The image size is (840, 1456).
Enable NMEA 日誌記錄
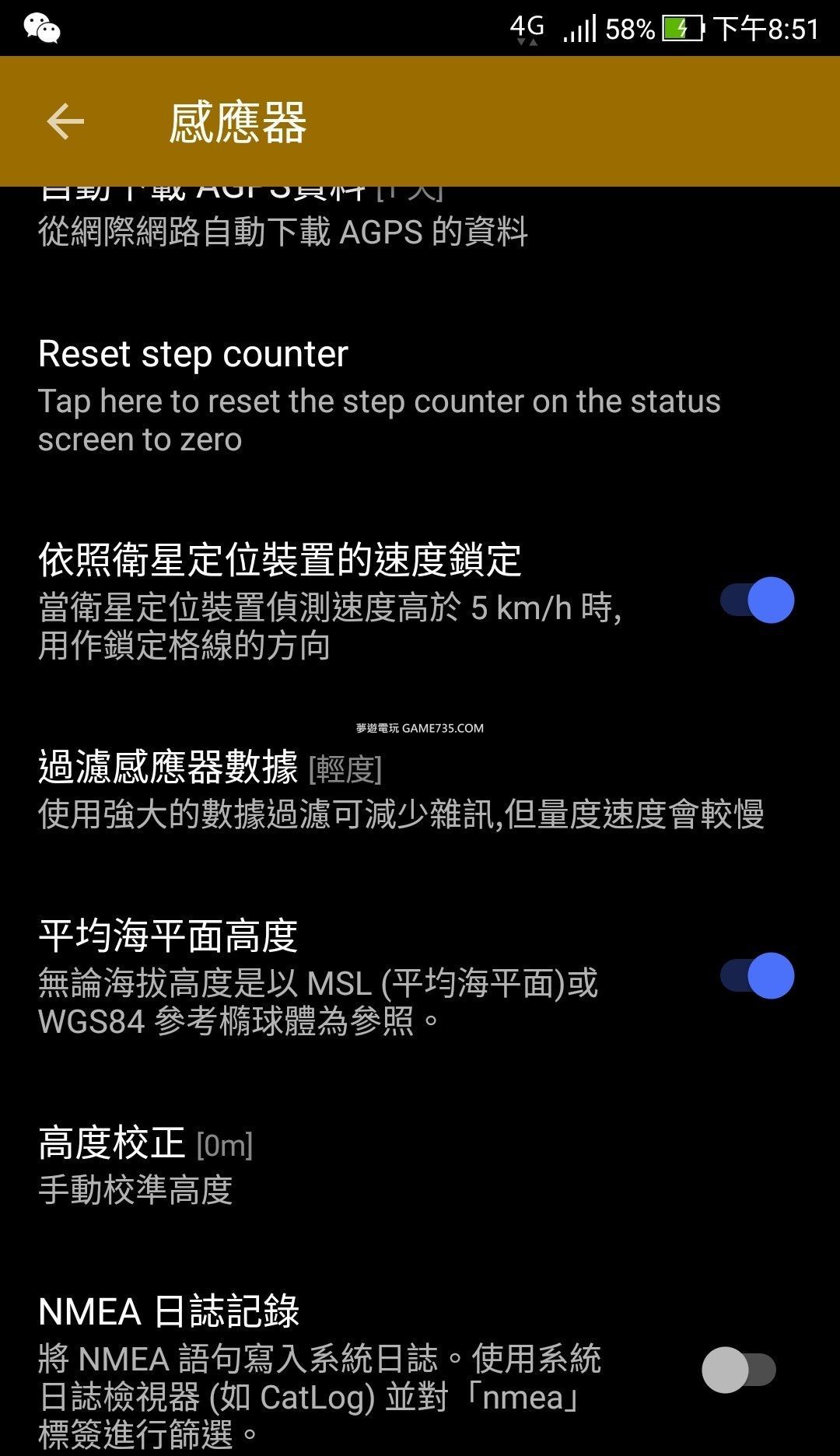tap(738, 1370)
